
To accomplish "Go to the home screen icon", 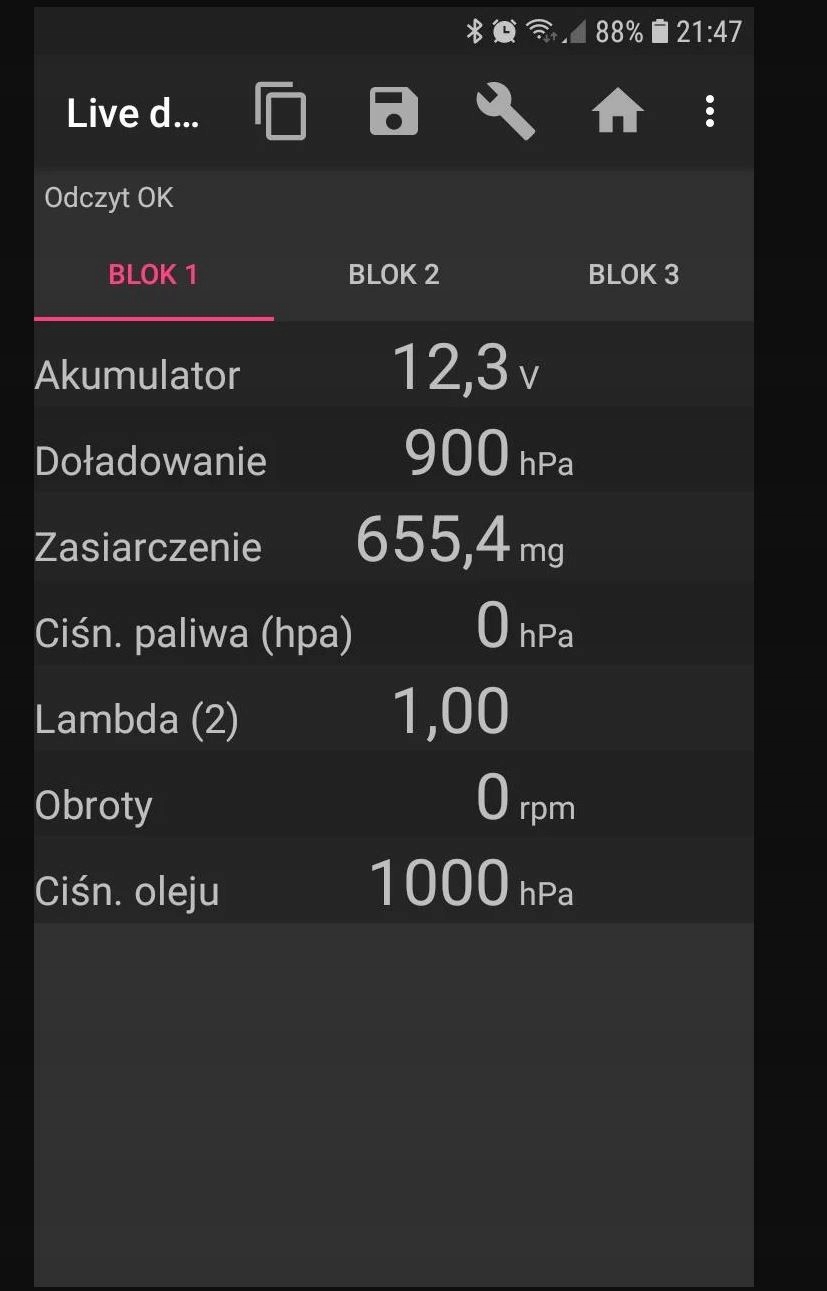I will click(617, 112).
